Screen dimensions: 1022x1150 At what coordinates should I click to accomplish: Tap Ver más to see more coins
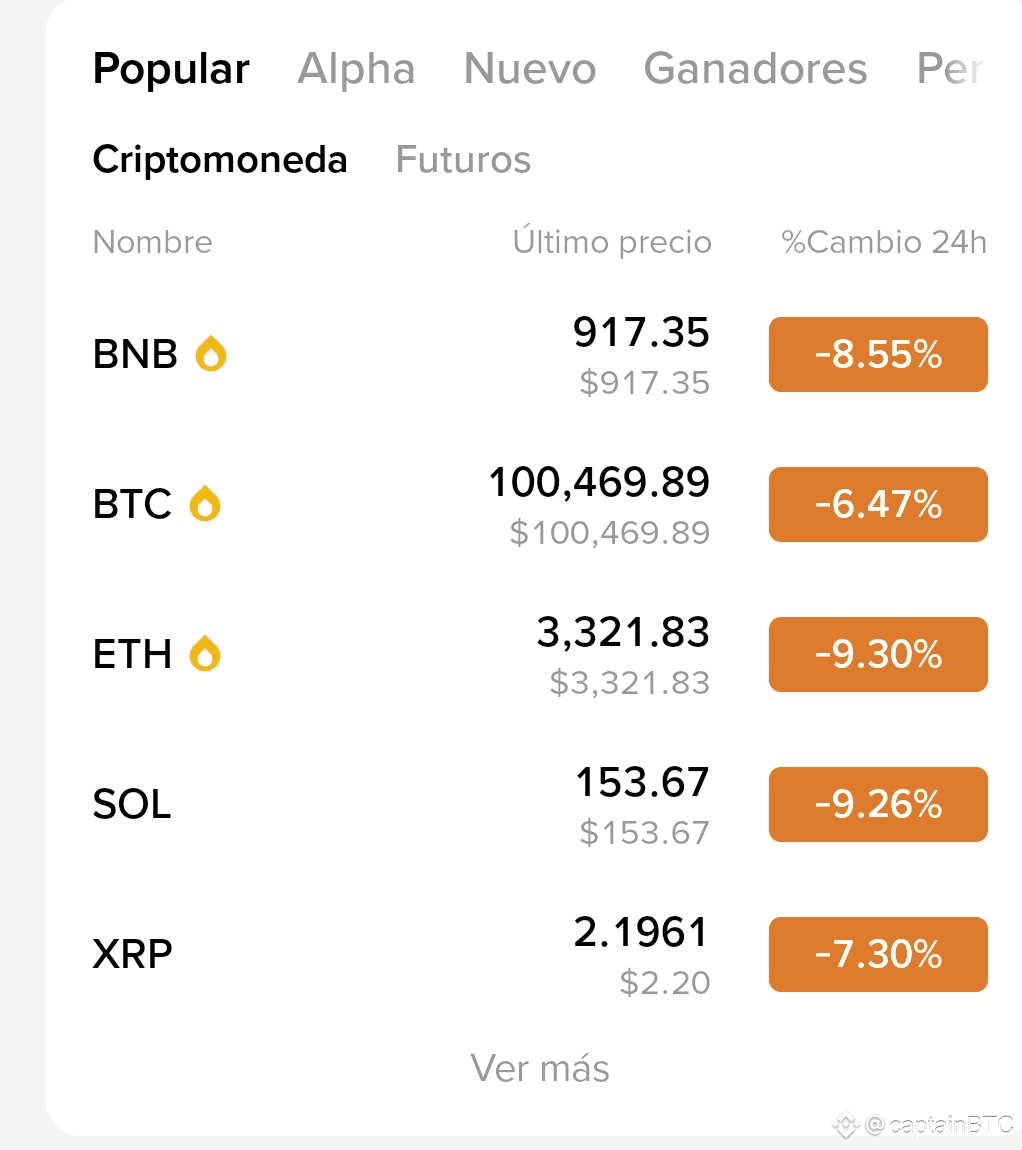540,1068
